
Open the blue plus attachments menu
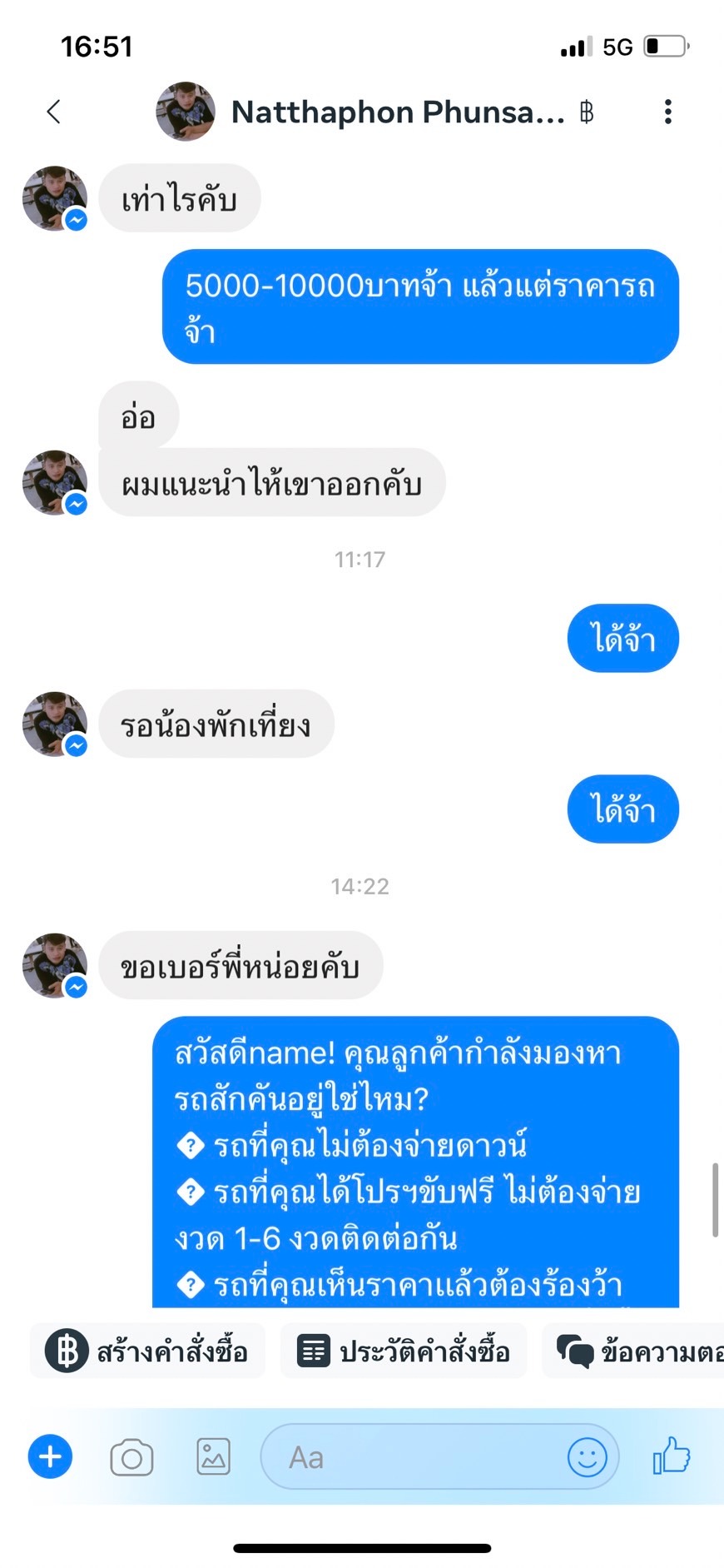50,1456
